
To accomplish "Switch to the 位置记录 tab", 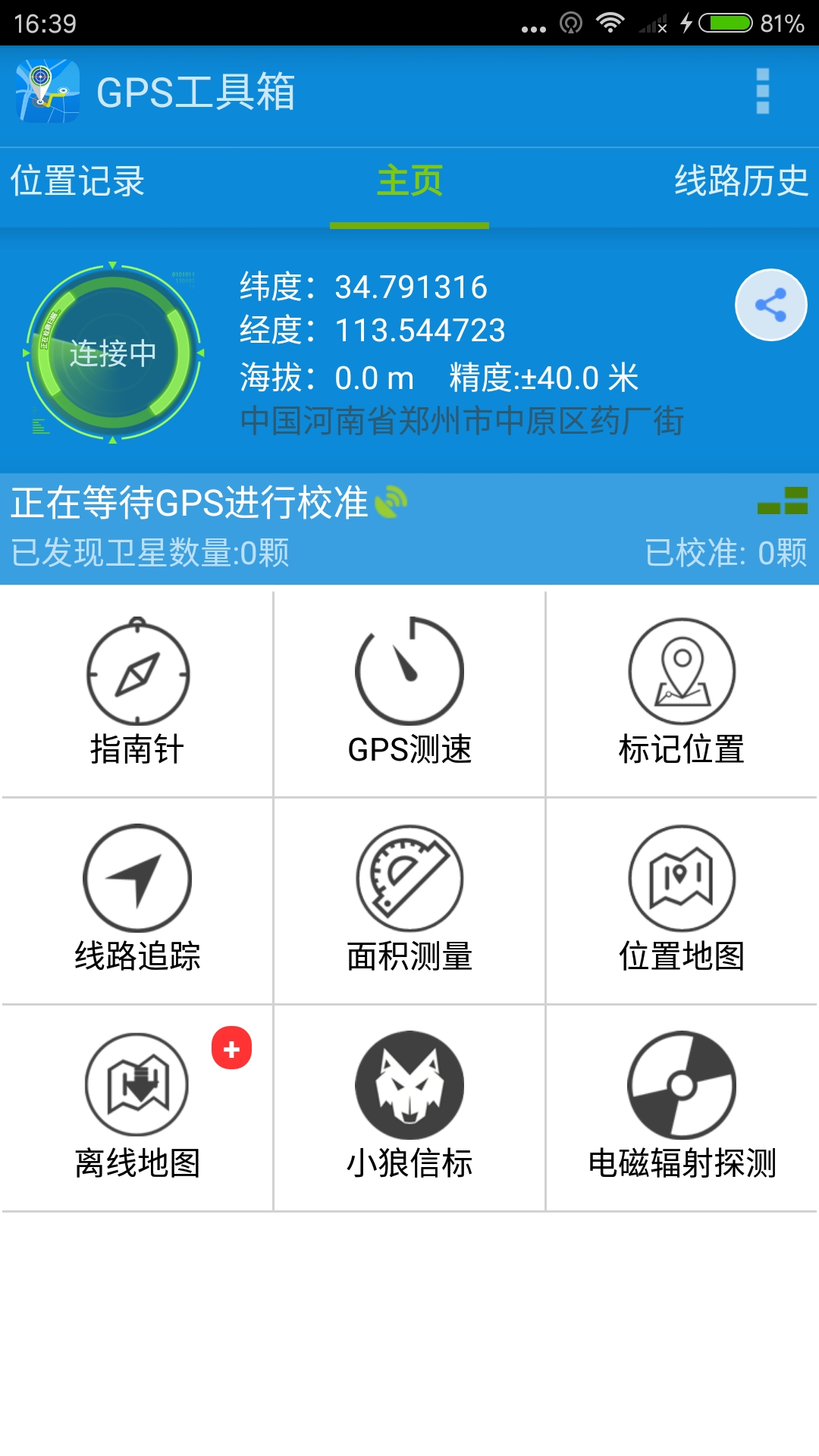I will (x=80, y=180).
